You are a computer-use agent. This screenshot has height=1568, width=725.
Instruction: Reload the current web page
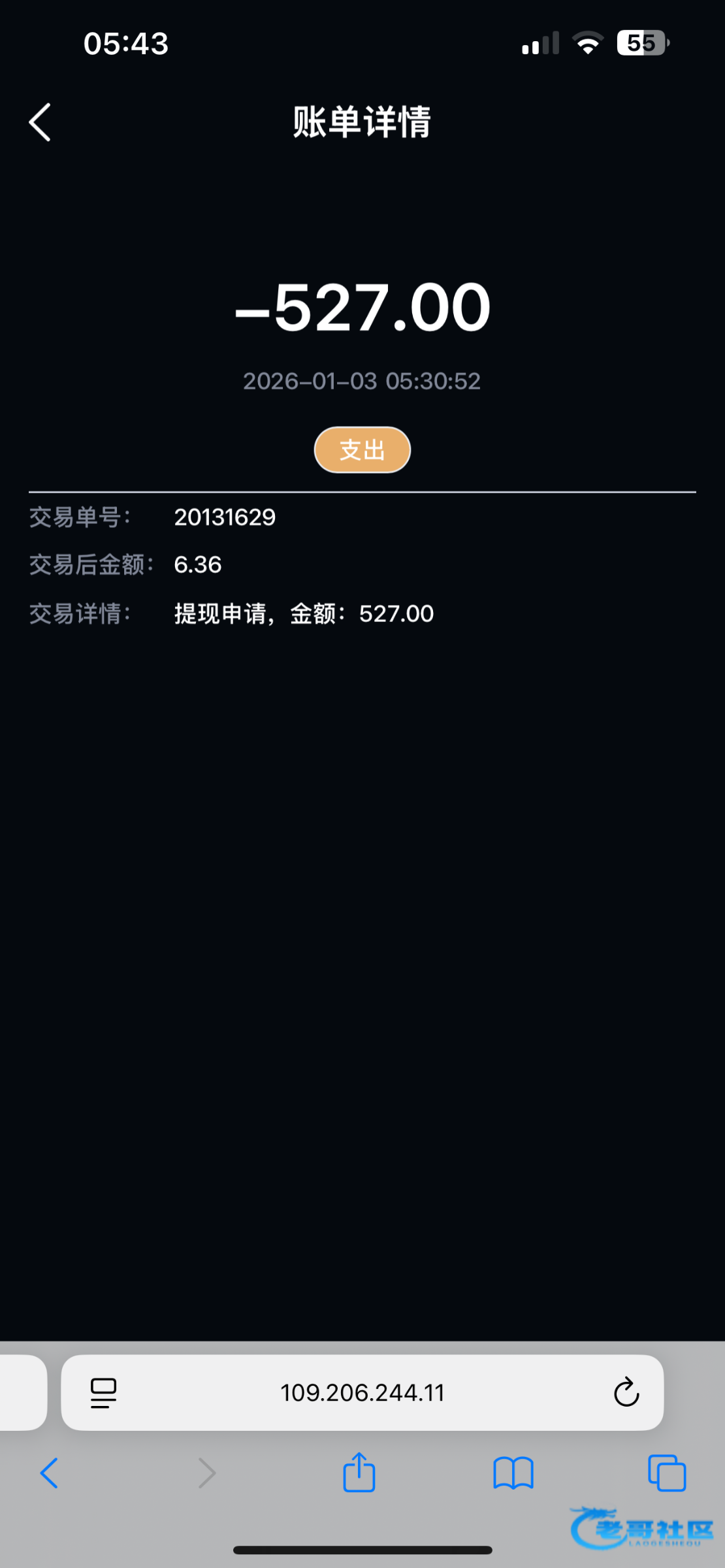[626, 1392]
